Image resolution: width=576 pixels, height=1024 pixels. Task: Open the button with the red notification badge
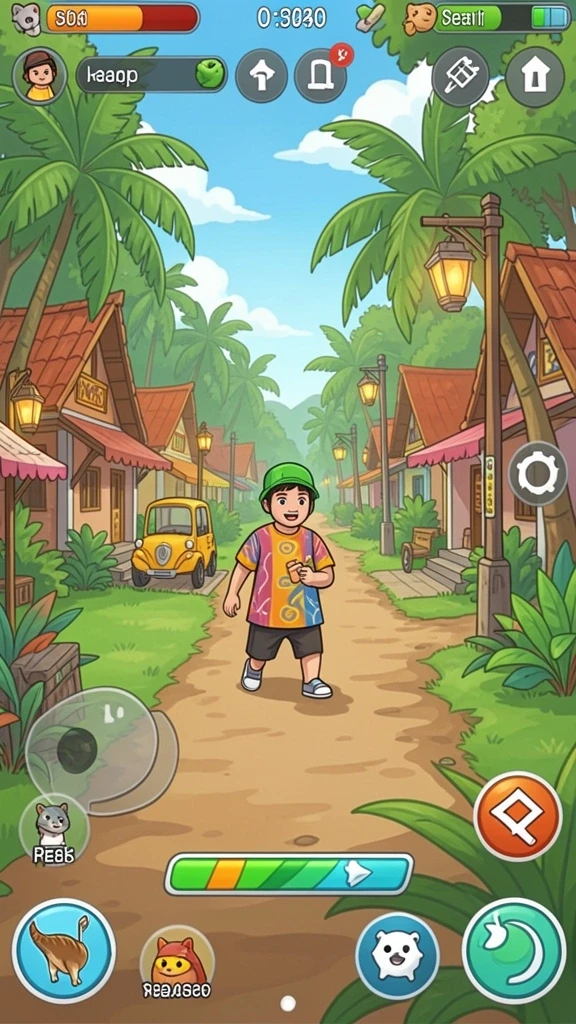tap(321, 76)
